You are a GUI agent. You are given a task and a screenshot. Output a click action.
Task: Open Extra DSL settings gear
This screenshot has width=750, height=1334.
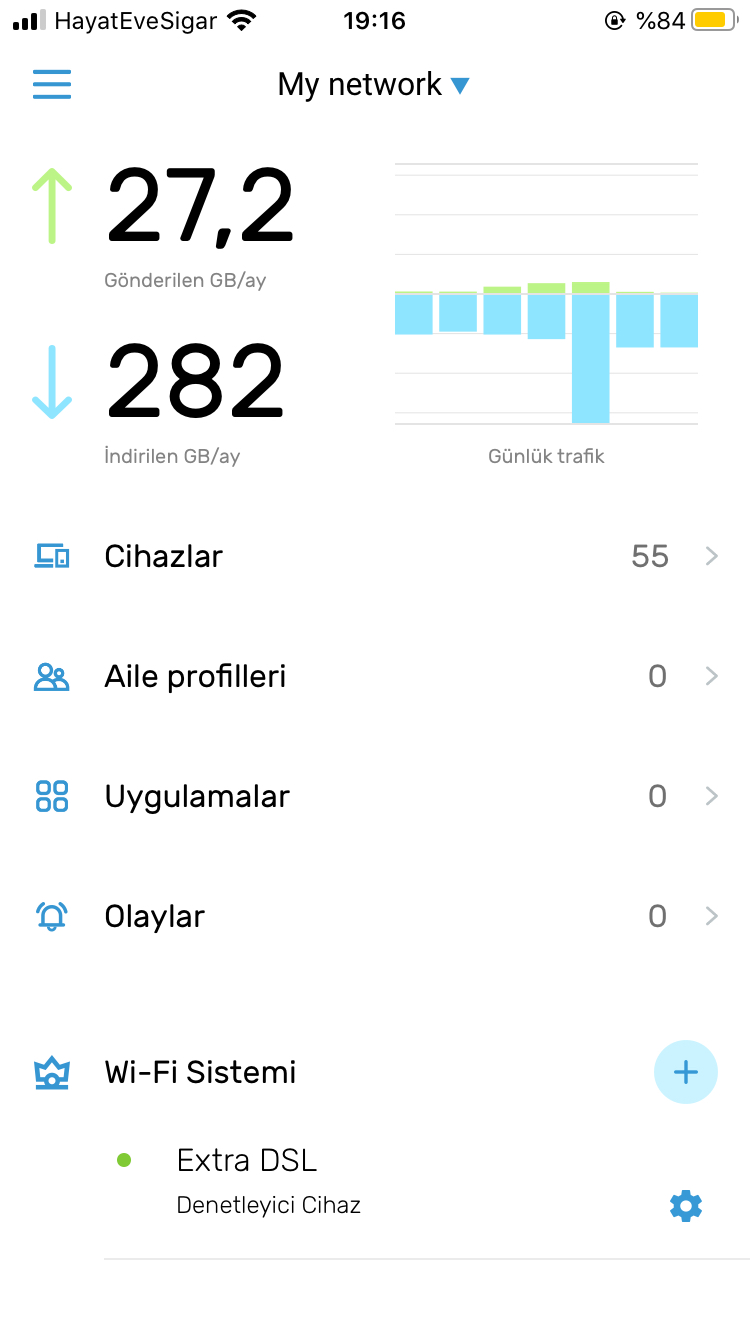686,1206
